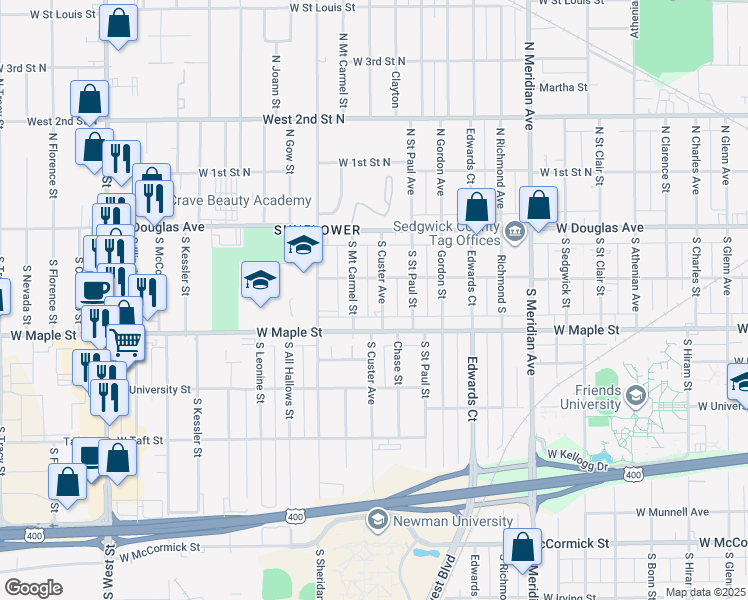
Task: Select the shopping bag beside Sedgwick County Tag Offices
Action: click(476, 207)
